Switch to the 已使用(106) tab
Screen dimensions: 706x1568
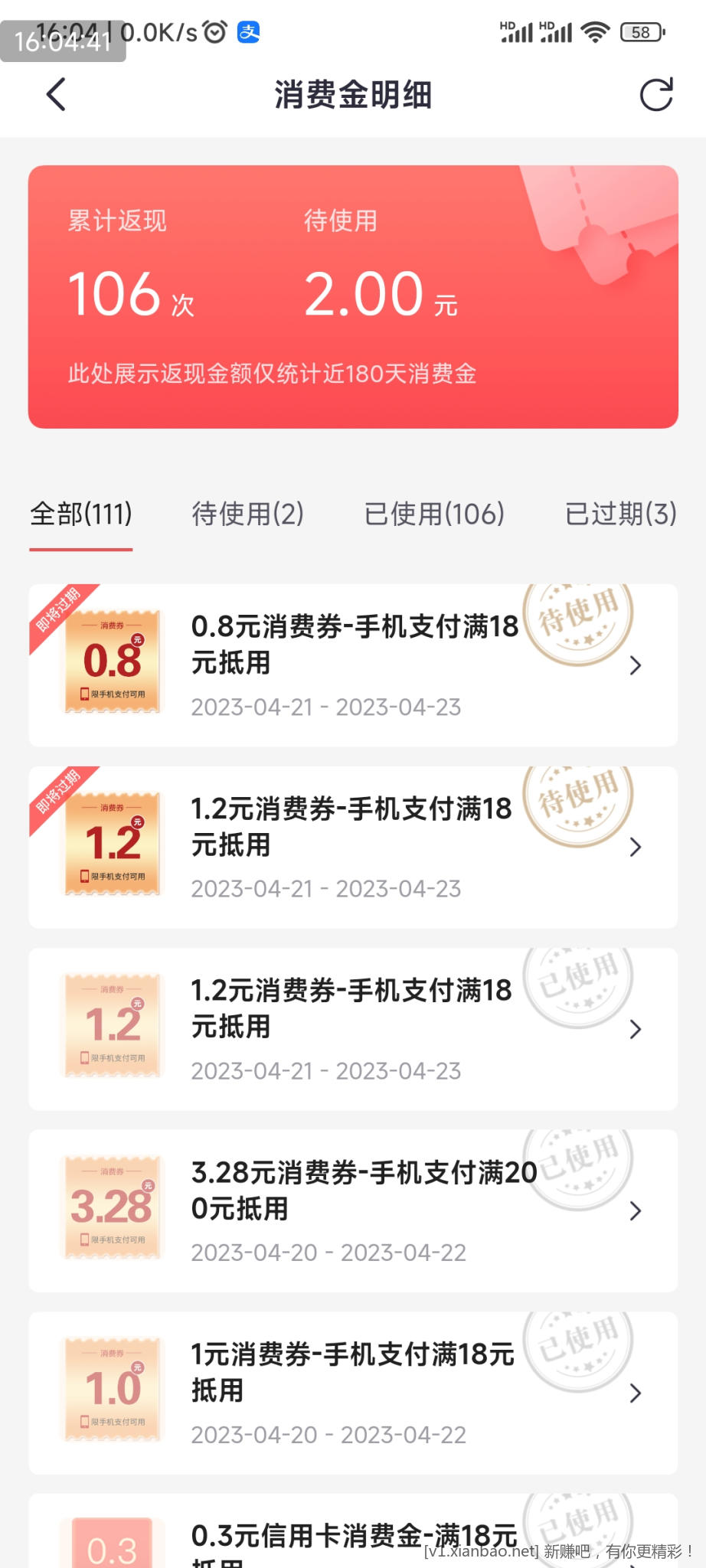434,514
